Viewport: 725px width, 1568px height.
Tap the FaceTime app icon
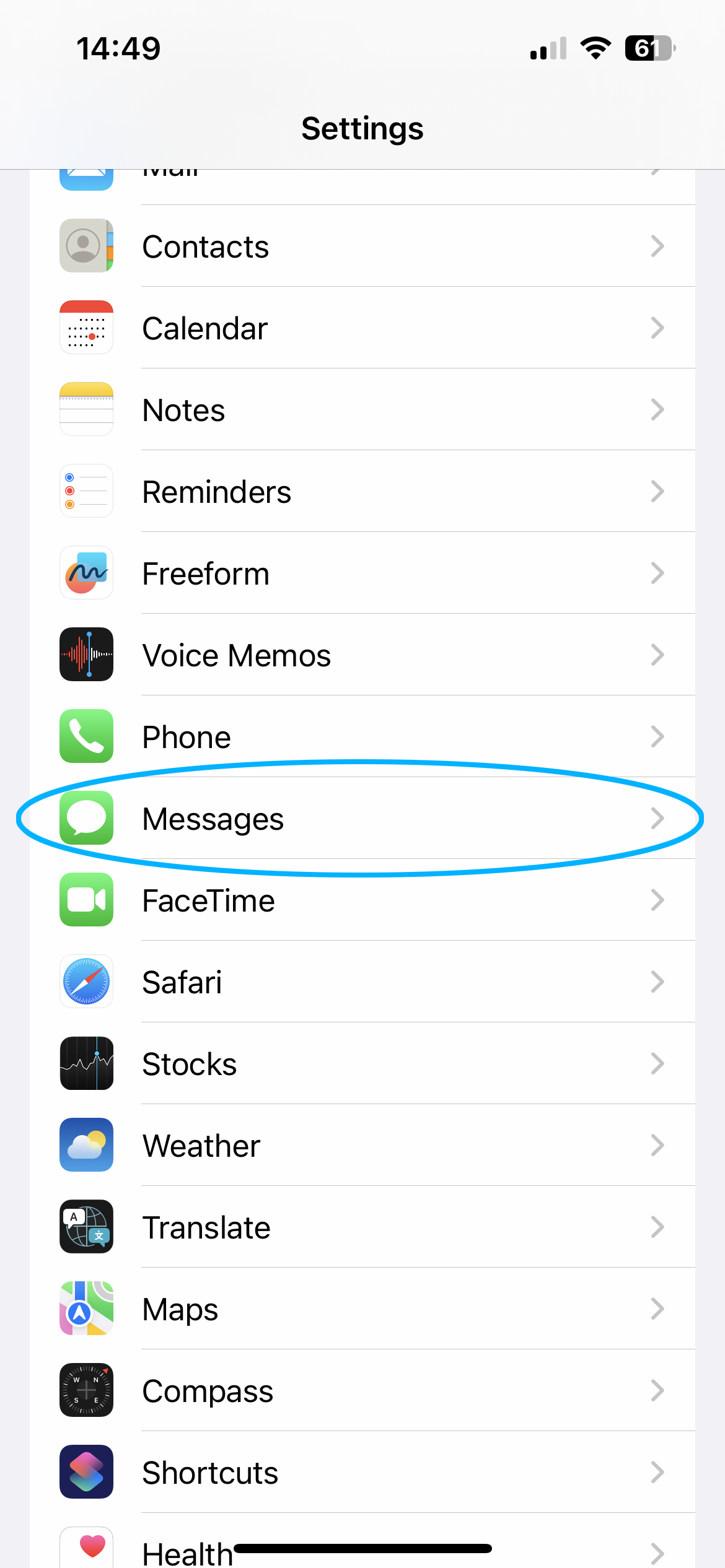86,900
